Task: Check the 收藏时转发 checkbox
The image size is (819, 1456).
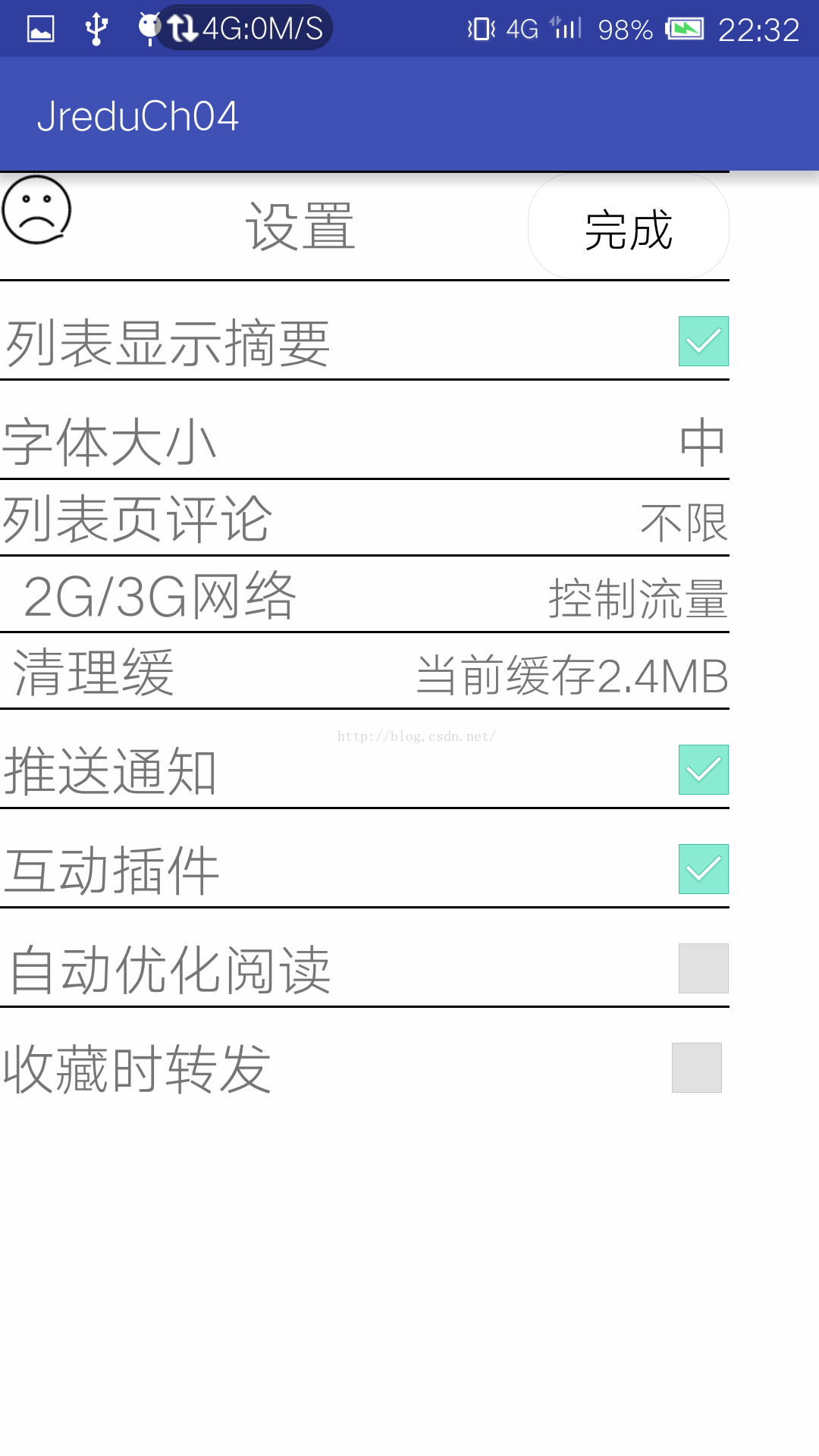Action: [x=697, y=1068]
